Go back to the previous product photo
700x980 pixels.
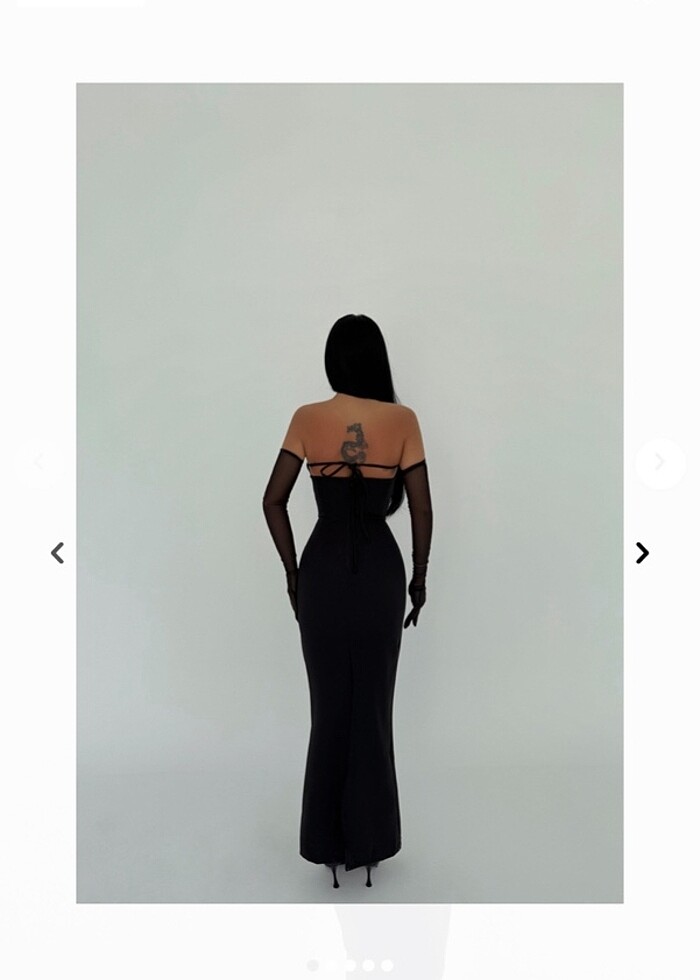pos(58,553)
